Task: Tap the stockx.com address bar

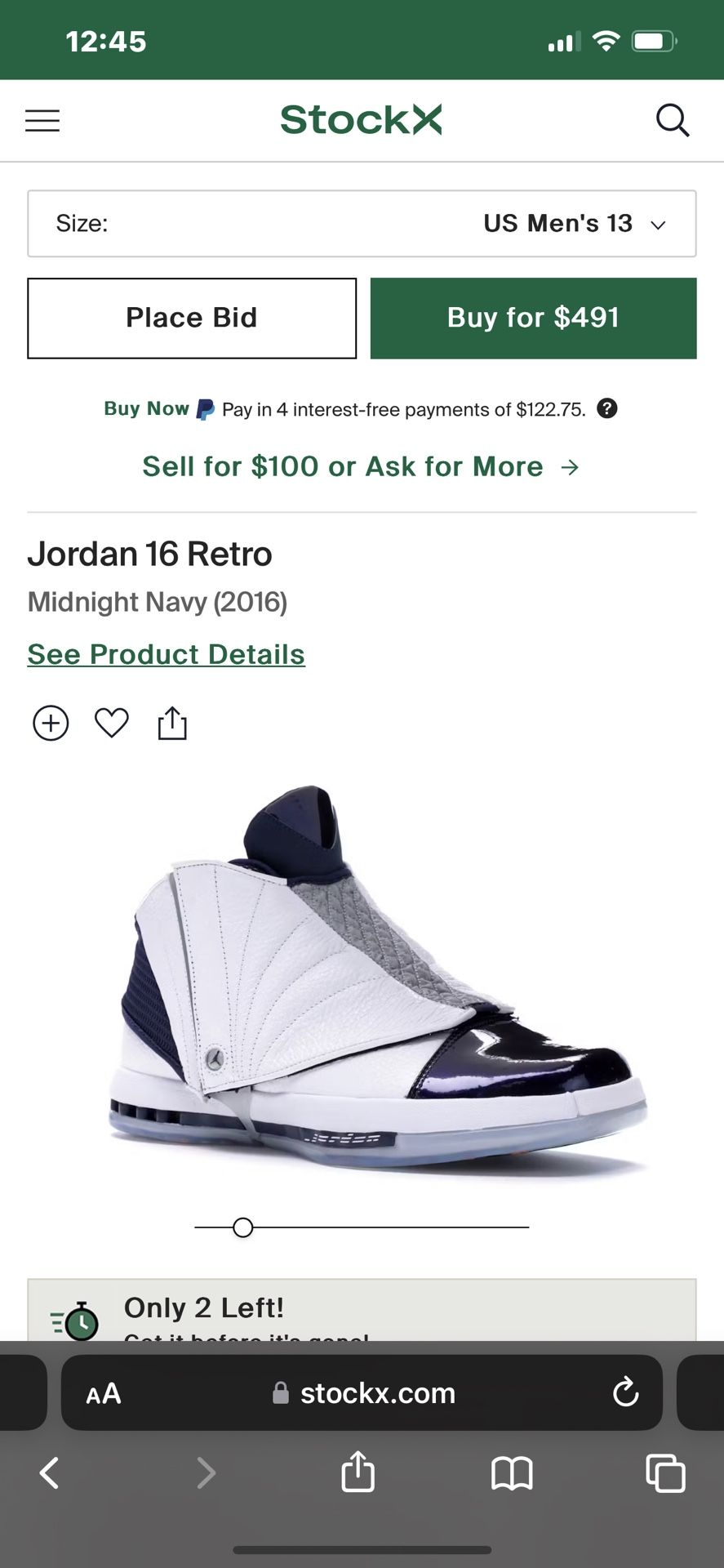Action: pyautogui.click(x=364, y=1393)
